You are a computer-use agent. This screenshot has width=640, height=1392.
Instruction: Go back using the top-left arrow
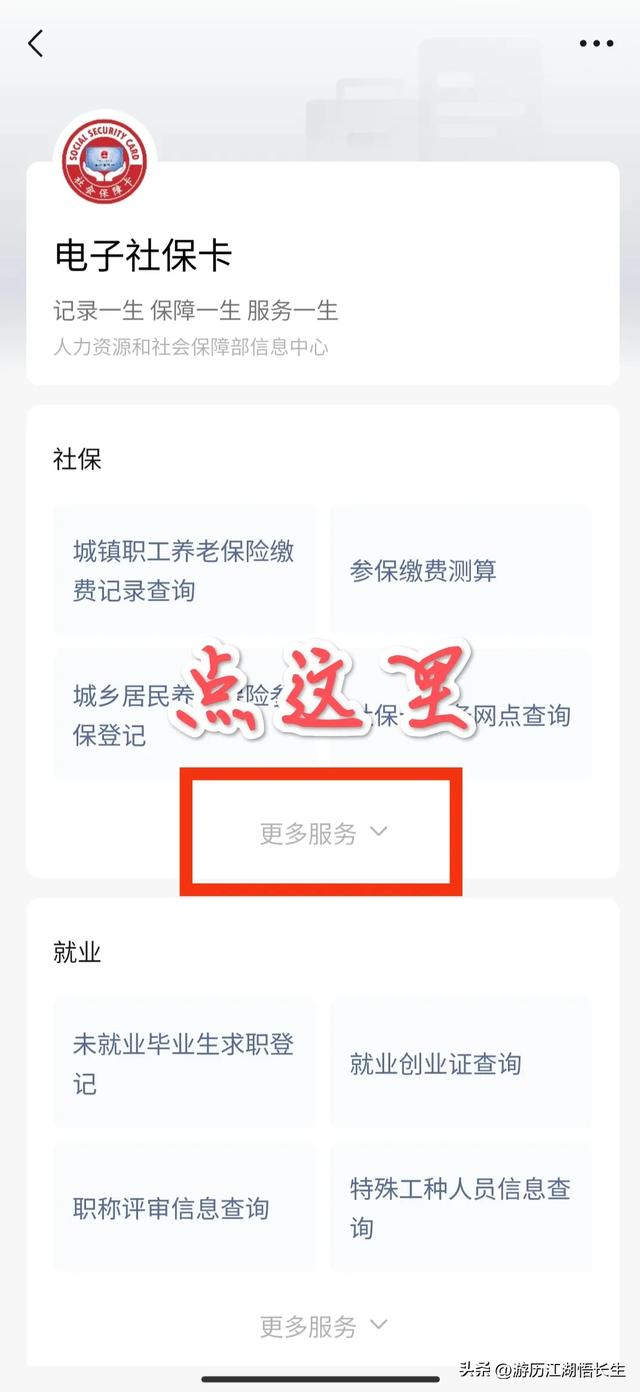tap(36, 43)
